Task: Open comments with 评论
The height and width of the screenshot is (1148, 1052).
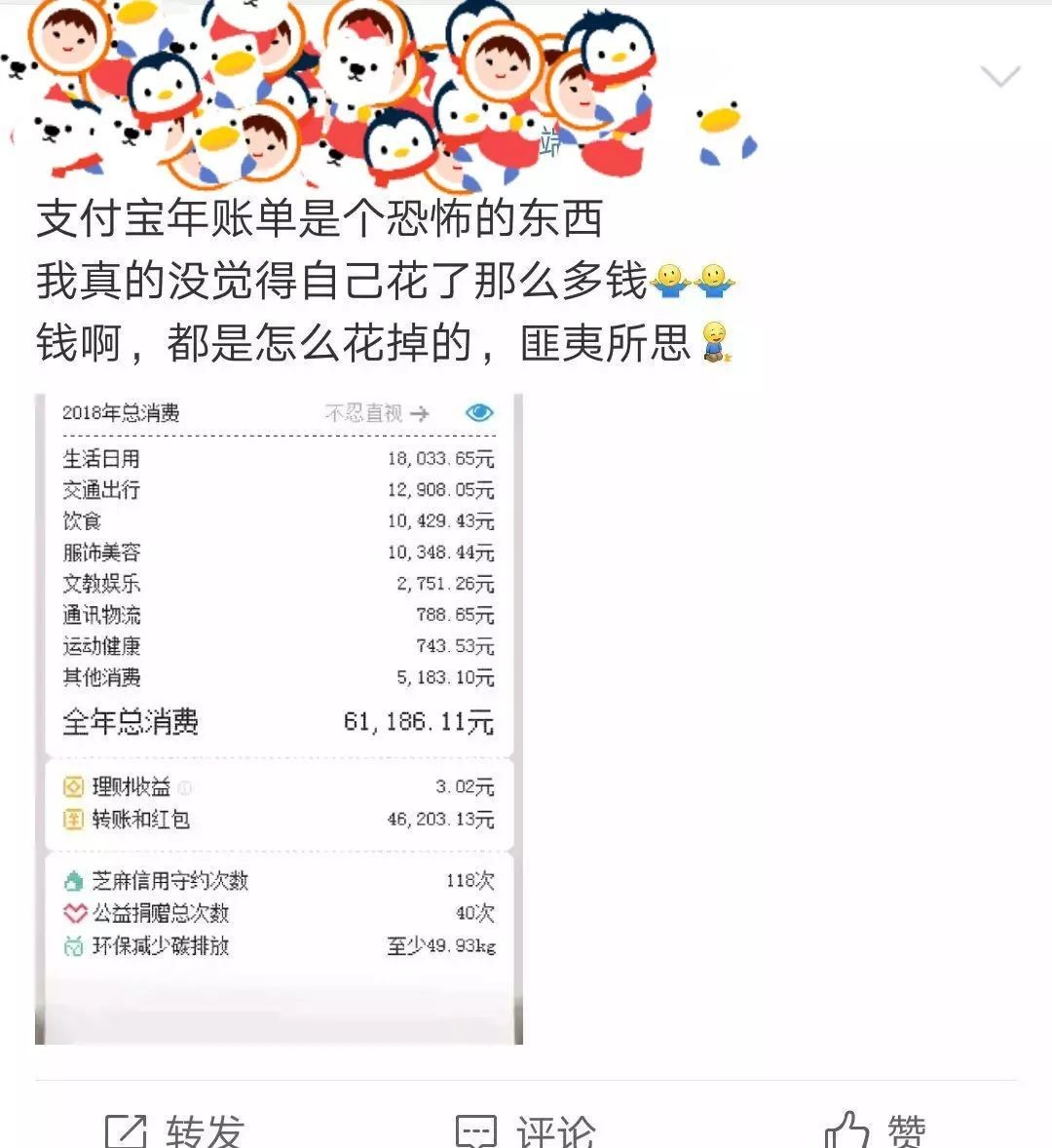Action: tap(526, 1130)
